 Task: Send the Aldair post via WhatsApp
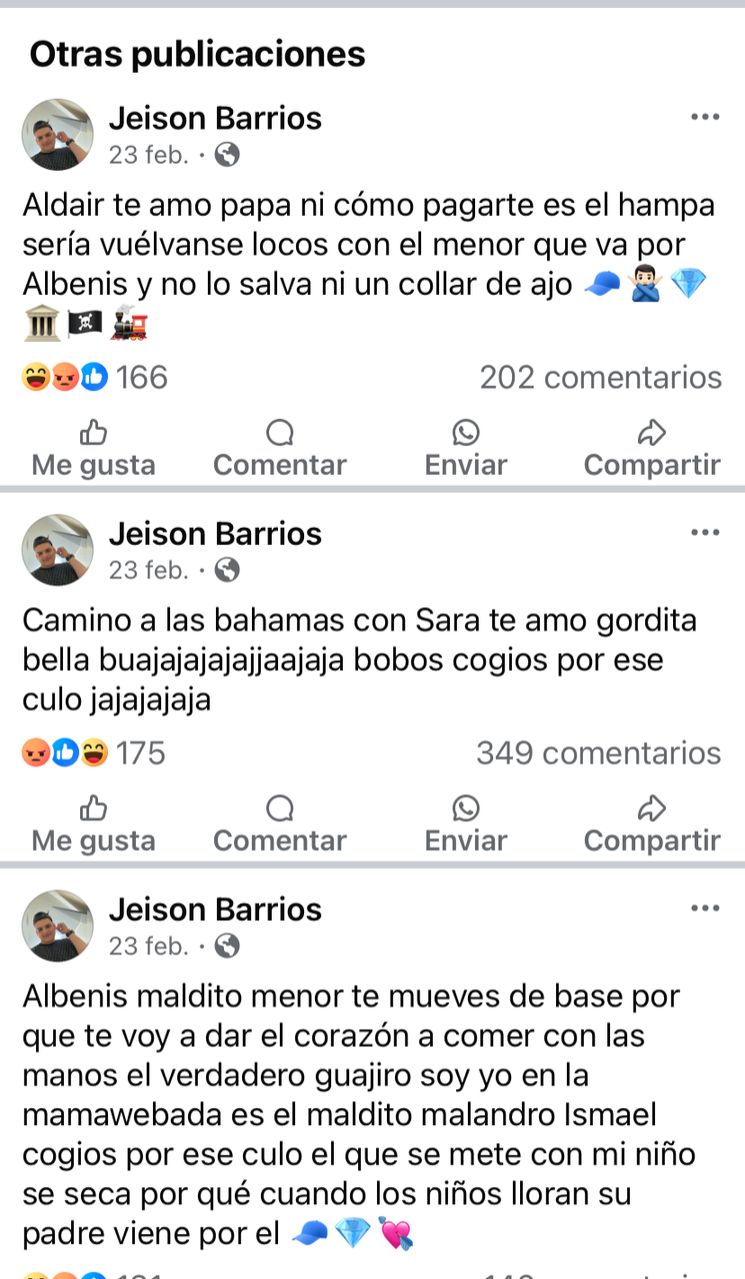tap(465, 448)
